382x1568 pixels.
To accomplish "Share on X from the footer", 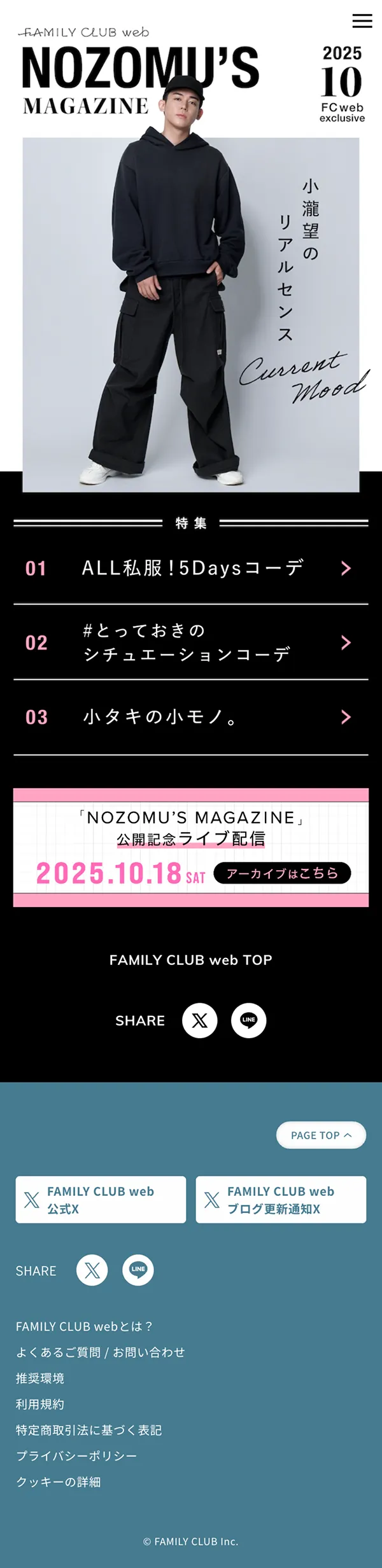I will [x=92, y=1270].
